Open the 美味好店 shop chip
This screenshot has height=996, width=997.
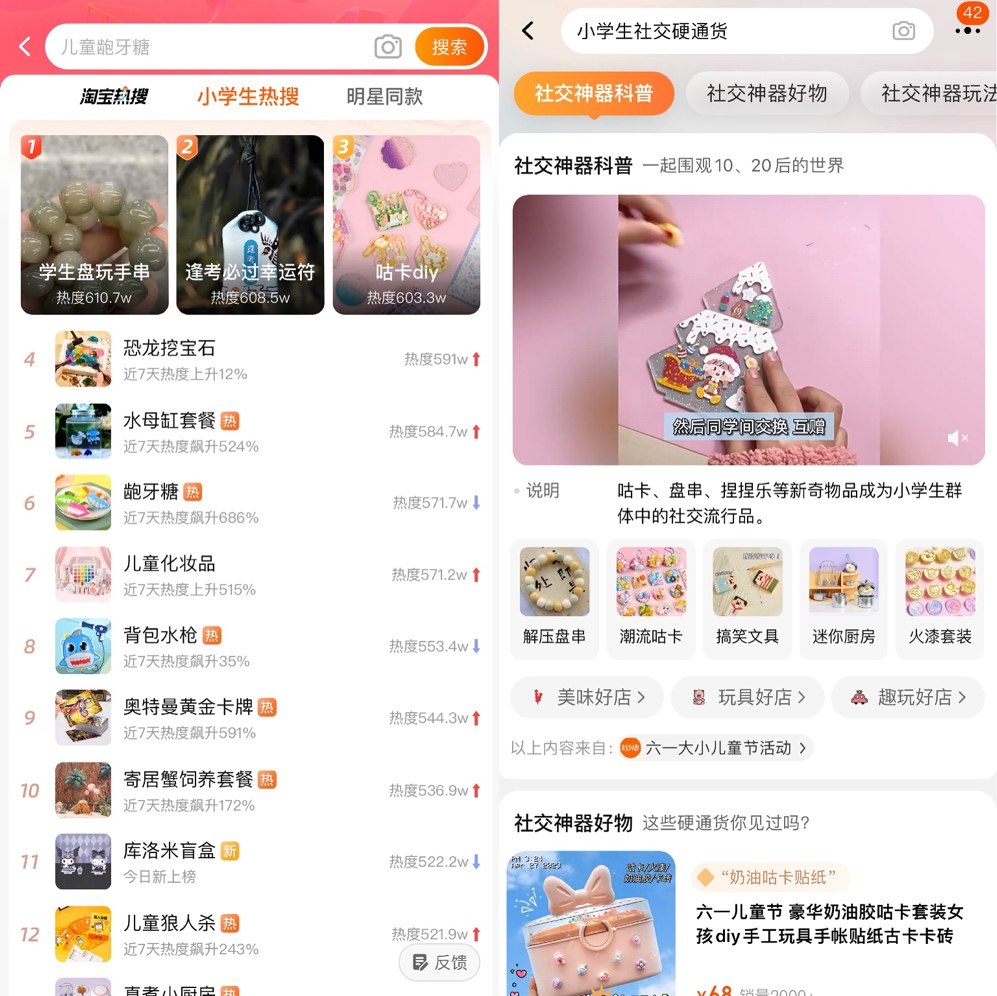[x=586, y=697]
